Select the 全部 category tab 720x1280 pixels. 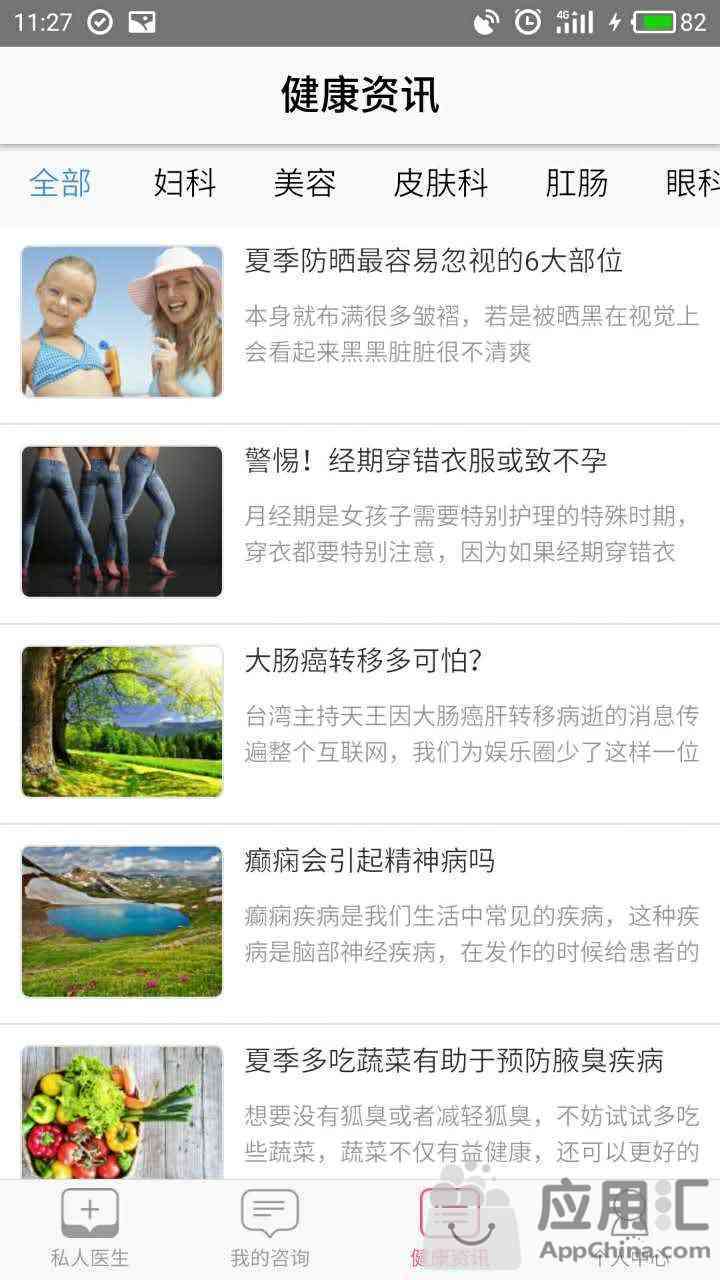tap(60, 184)
